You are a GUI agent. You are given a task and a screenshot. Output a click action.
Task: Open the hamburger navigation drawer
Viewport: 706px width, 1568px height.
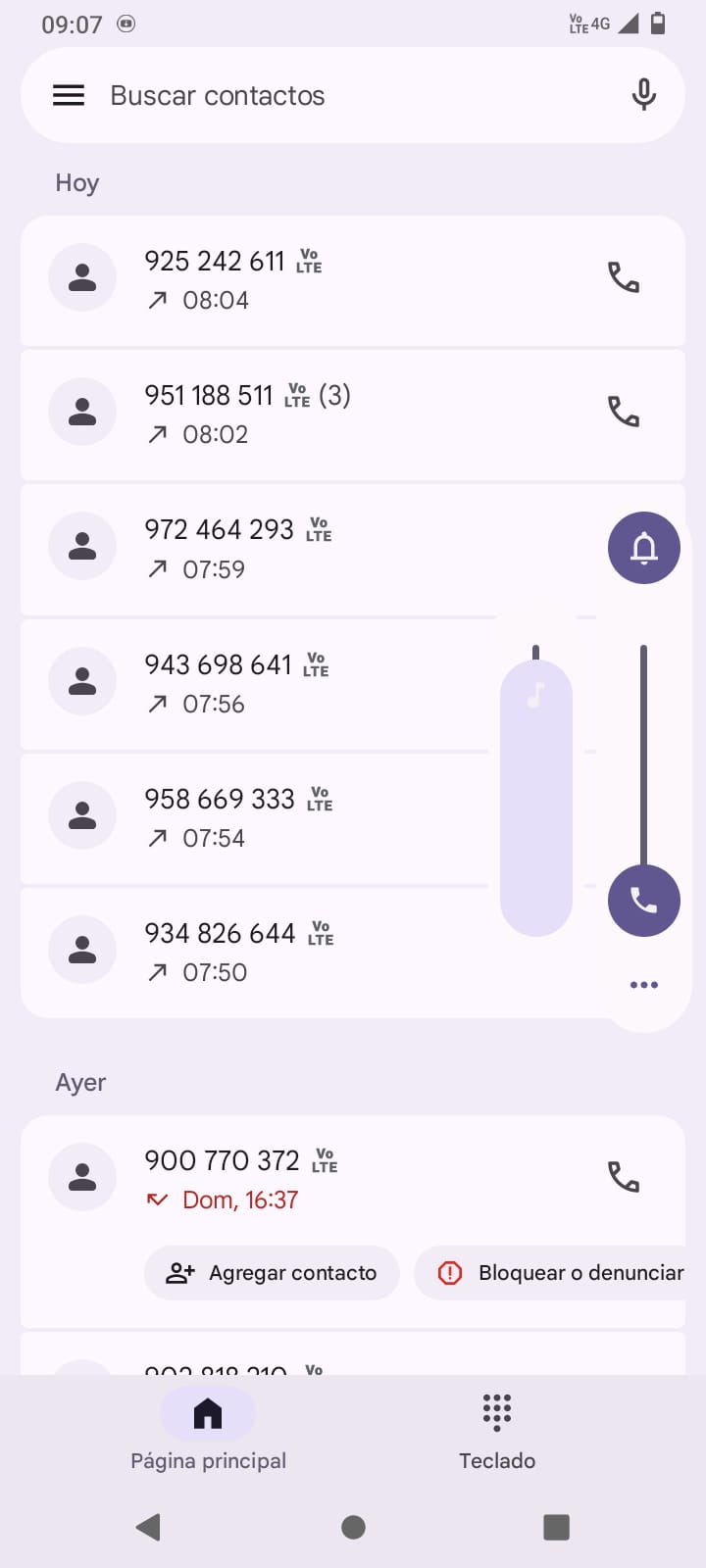(x=68, y=95)
